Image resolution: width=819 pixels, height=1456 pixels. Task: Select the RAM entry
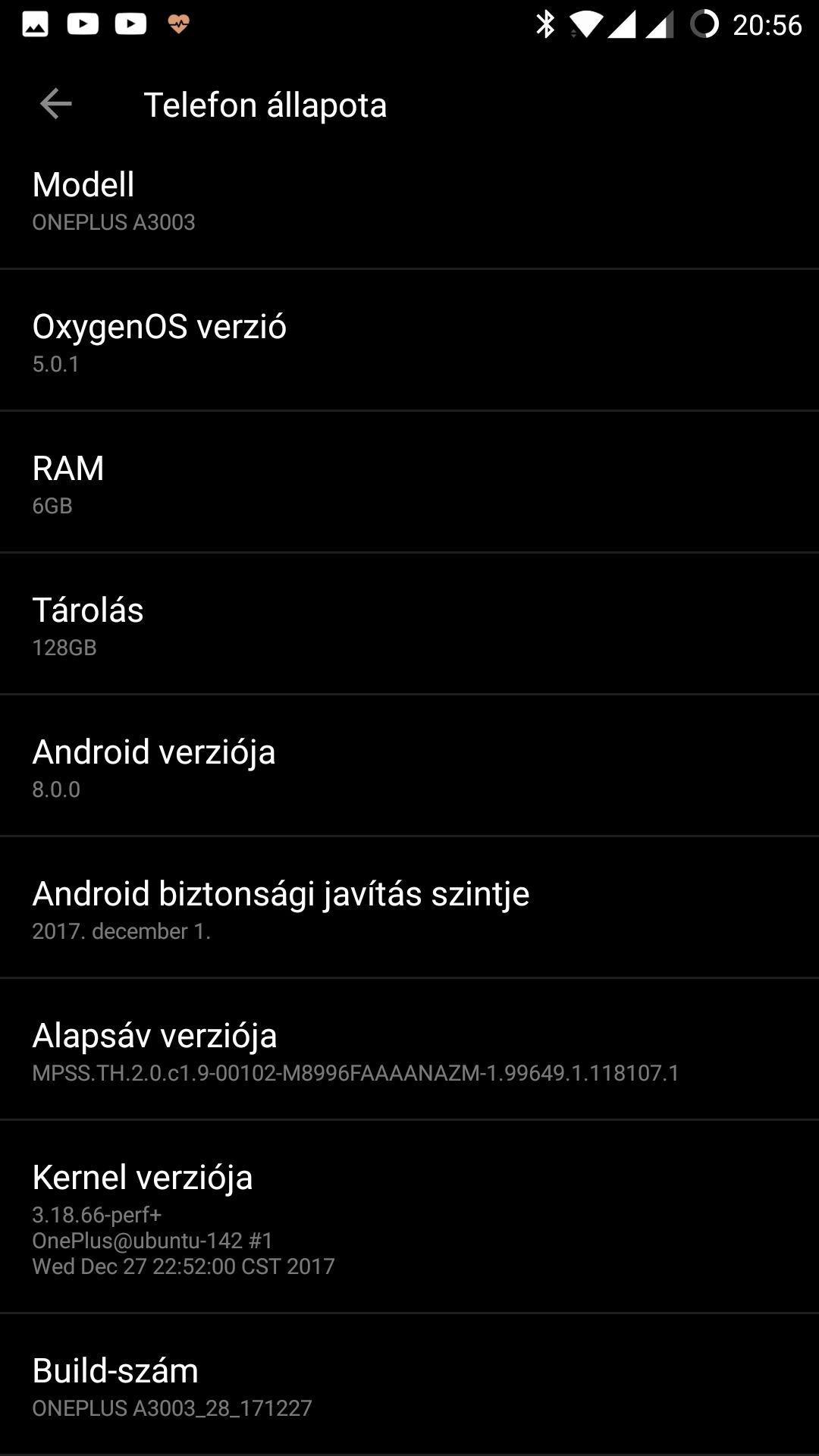pos(409,482)
